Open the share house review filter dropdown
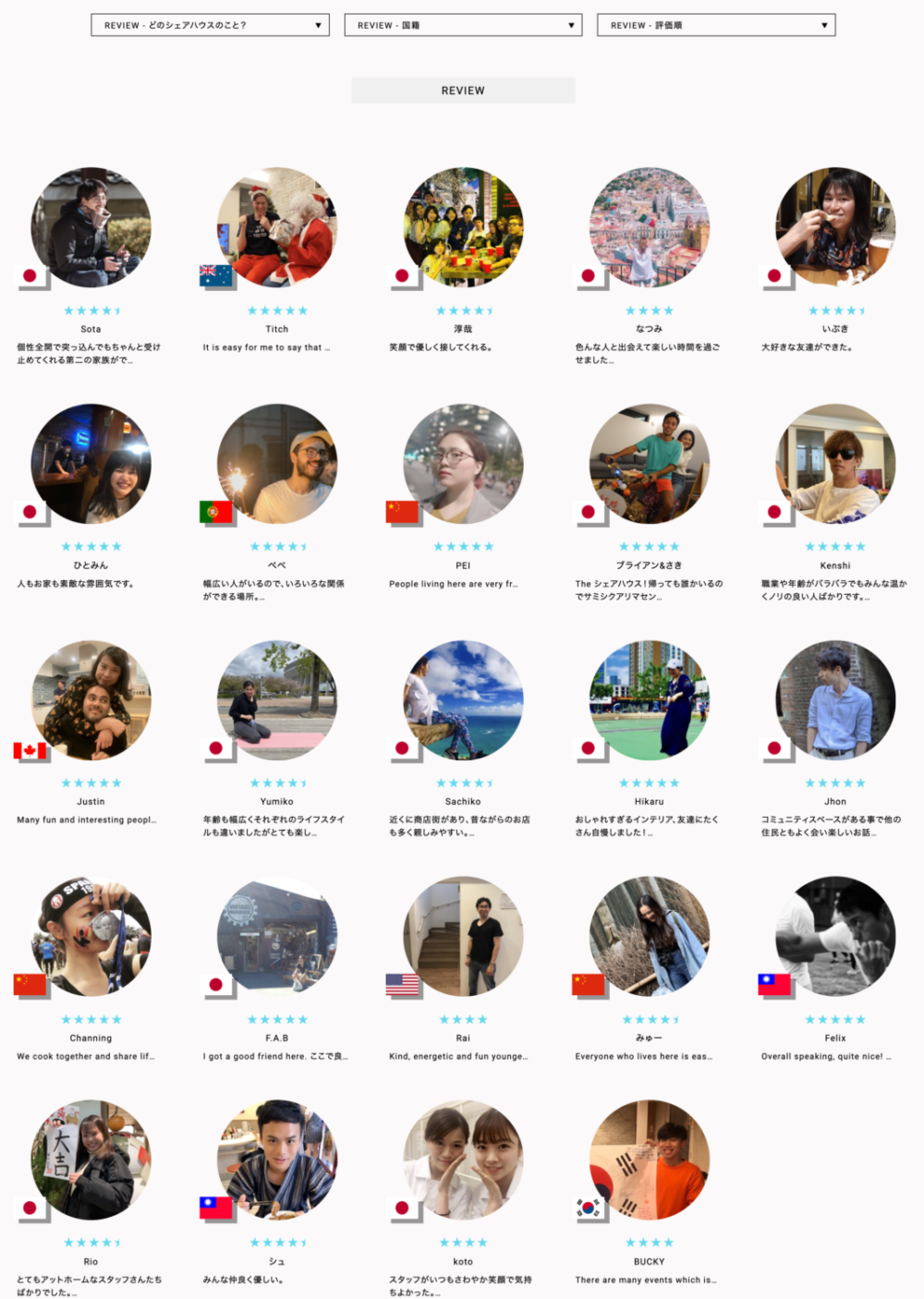Screen dimensions: 924x1299 coord(210,25)
